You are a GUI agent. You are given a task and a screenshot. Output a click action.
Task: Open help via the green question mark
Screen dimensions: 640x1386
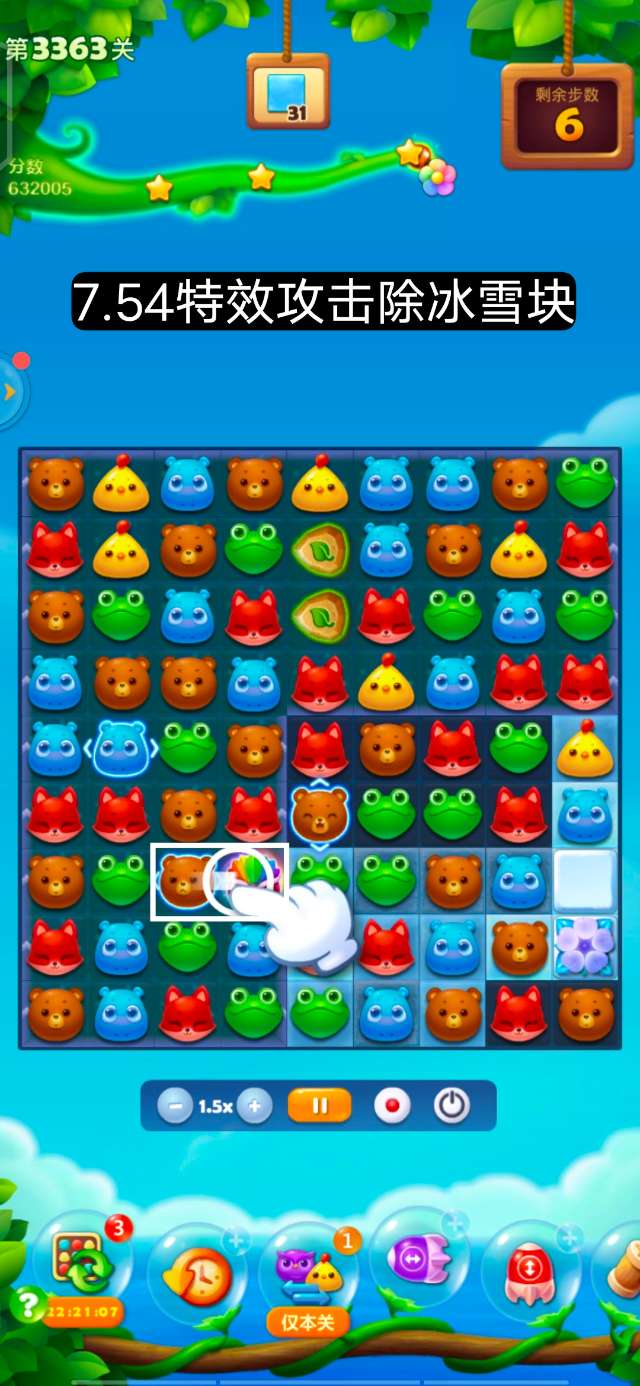click(24, 1303)
